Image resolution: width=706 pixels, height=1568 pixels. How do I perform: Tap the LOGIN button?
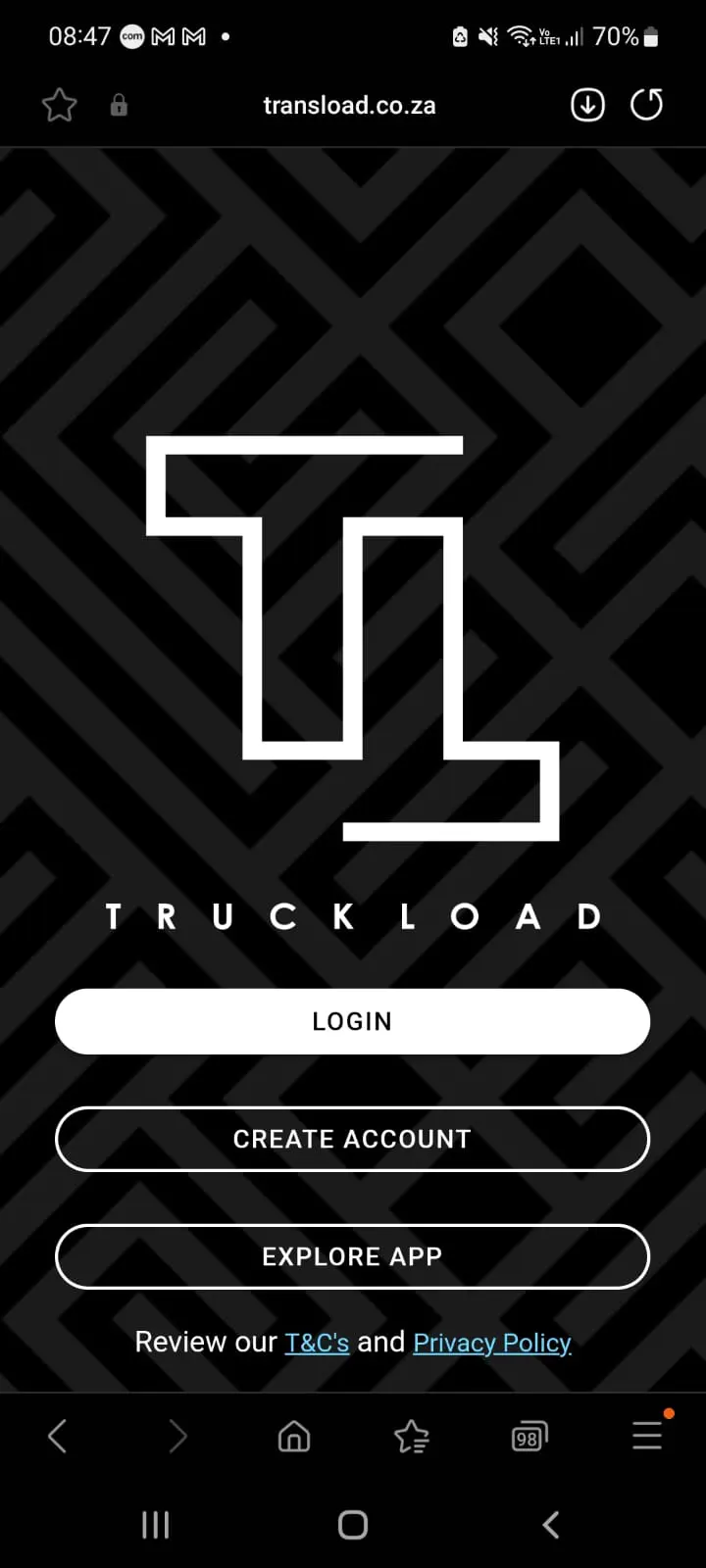352,1021
